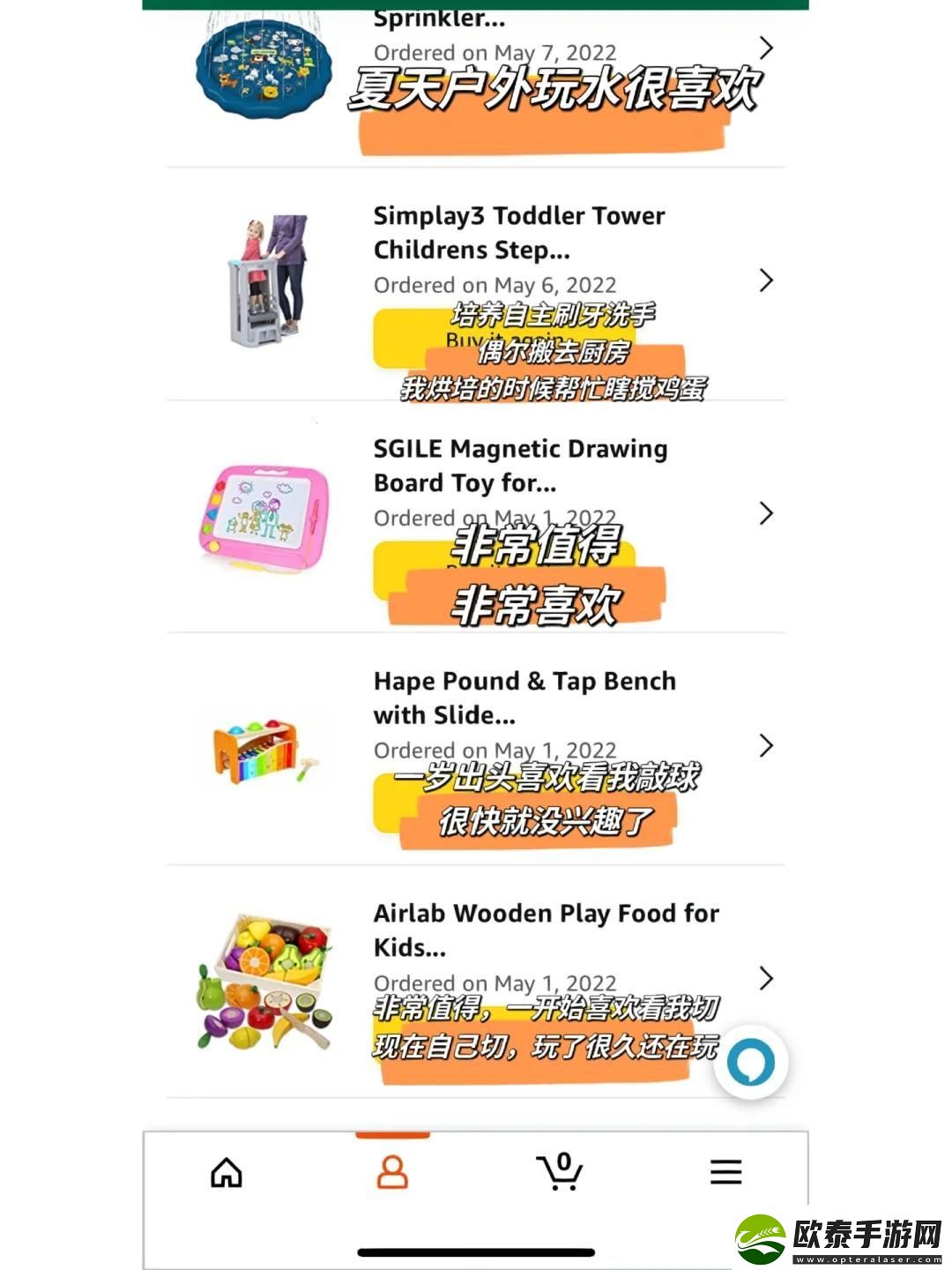Launch the Alexa voice assistant button
This screenshot has height=1270, width=952.
point(751,1062)
